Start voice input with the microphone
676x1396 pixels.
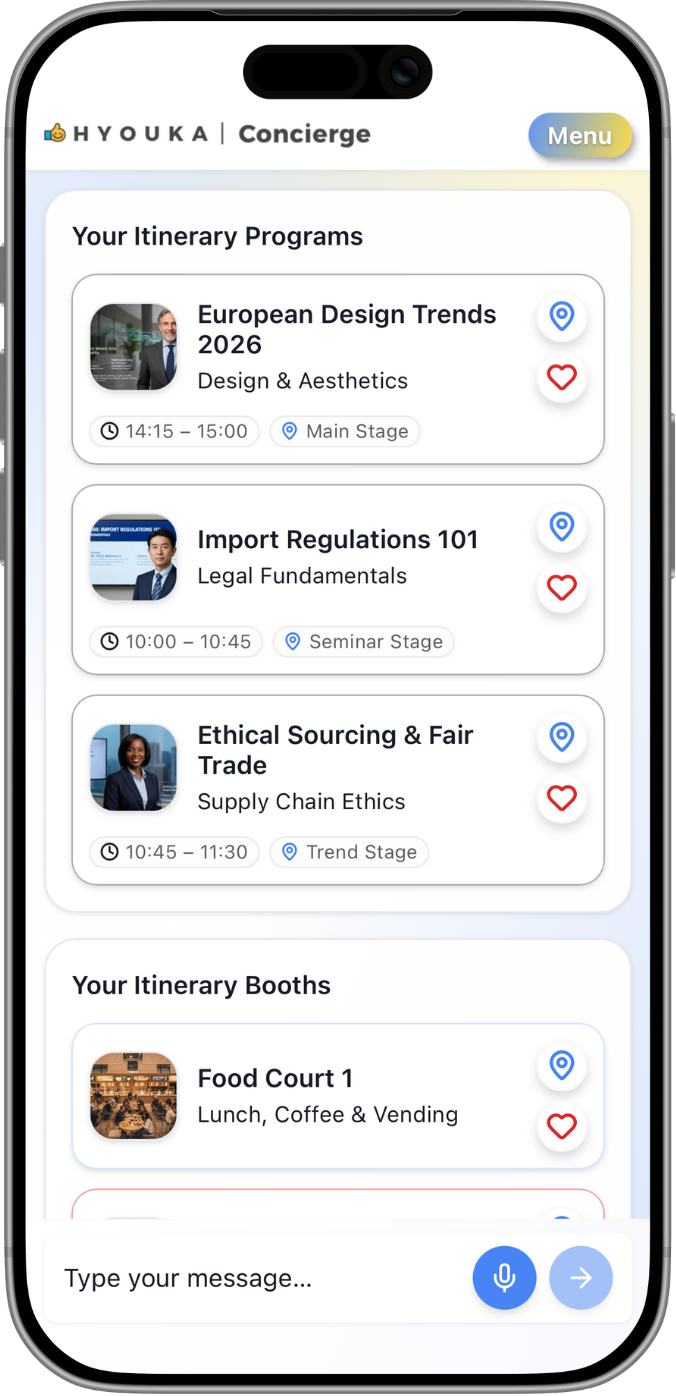coord(504,1277)
